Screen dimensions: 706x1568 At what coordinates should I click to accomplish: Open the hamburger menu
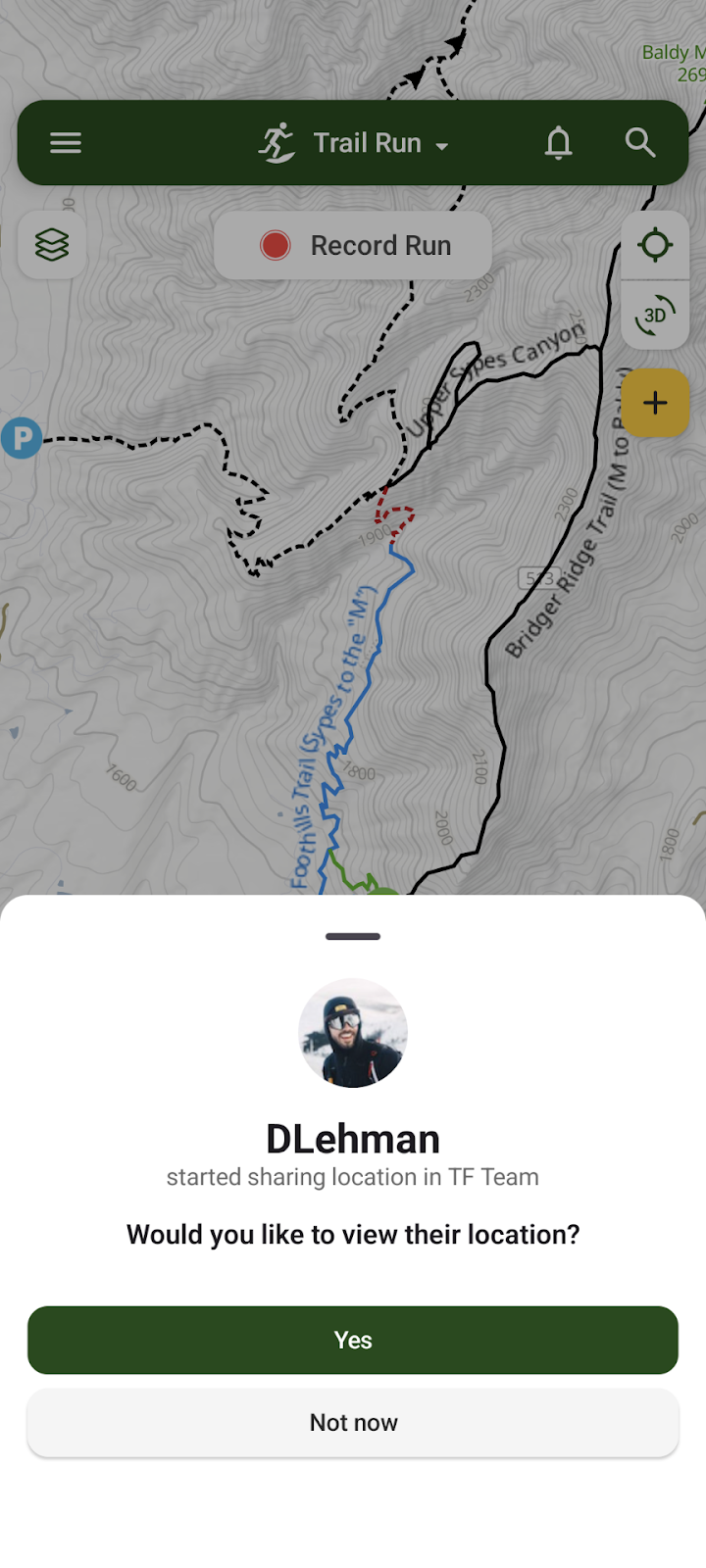coord(66,143)
